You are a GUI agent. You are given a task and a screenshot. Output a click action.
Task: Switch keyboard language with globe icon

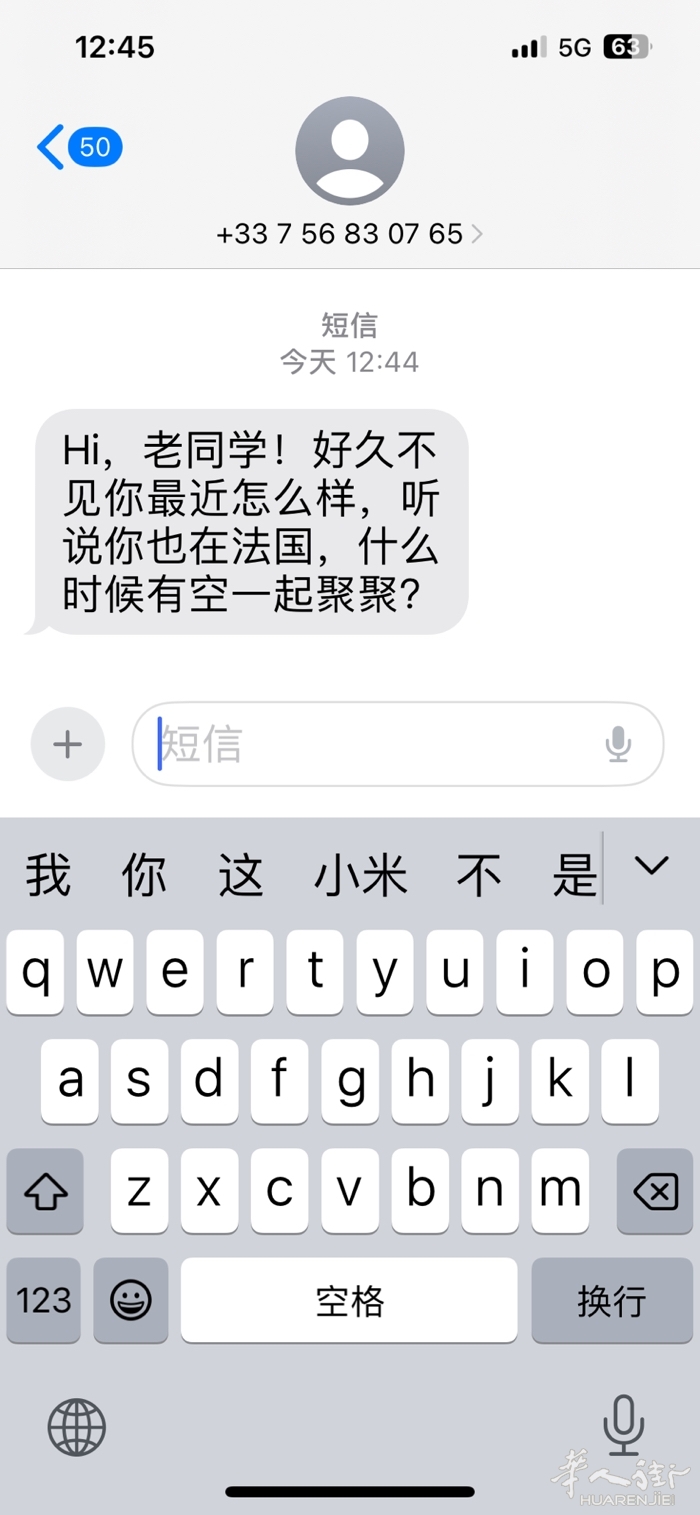tap(77, 1427)
